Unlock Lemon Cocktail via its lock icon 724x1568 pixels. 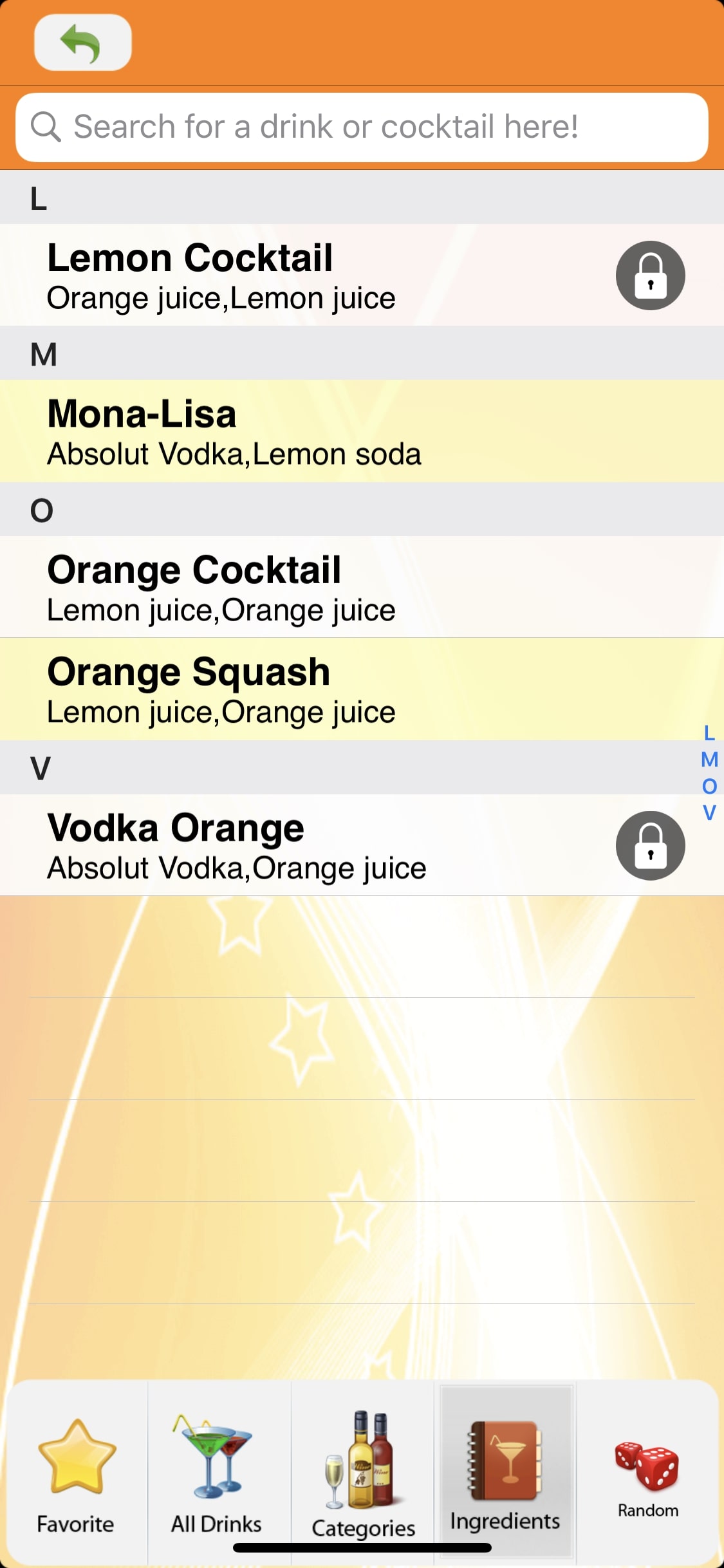[650, 275]
